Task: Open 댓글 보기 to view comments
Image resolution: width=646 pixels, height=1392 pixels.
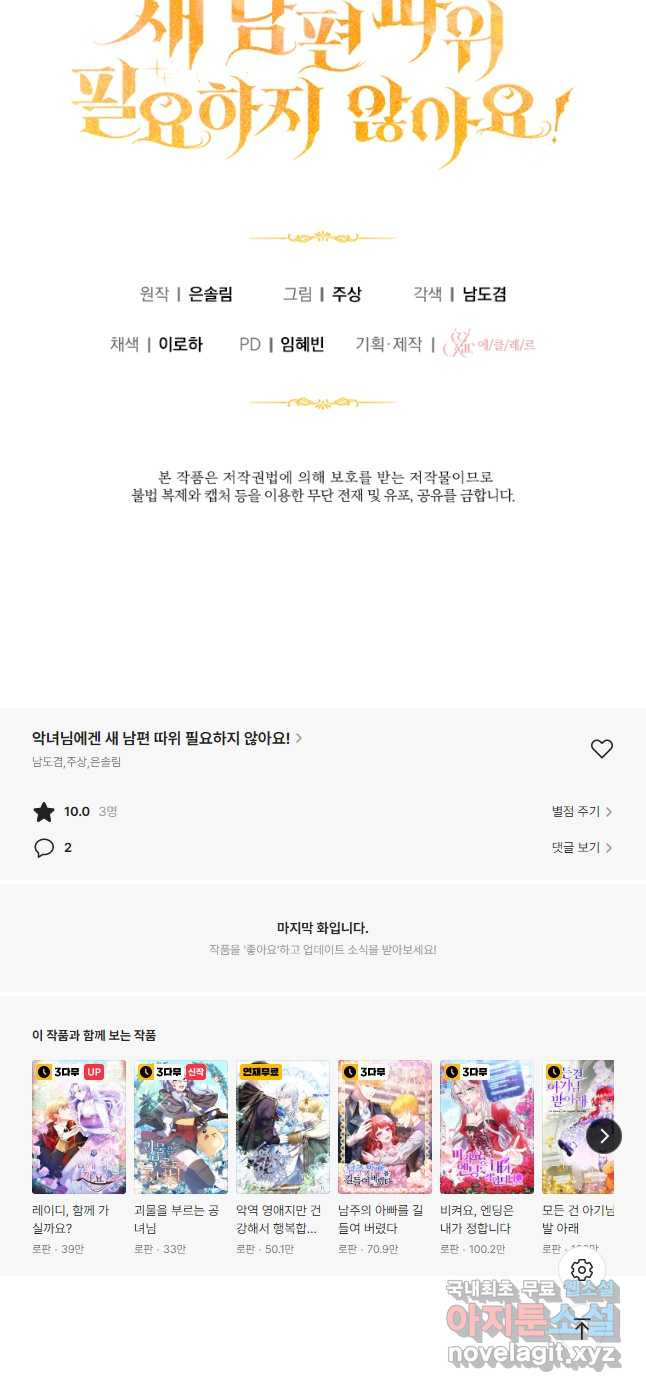Action: pos(581,847)
